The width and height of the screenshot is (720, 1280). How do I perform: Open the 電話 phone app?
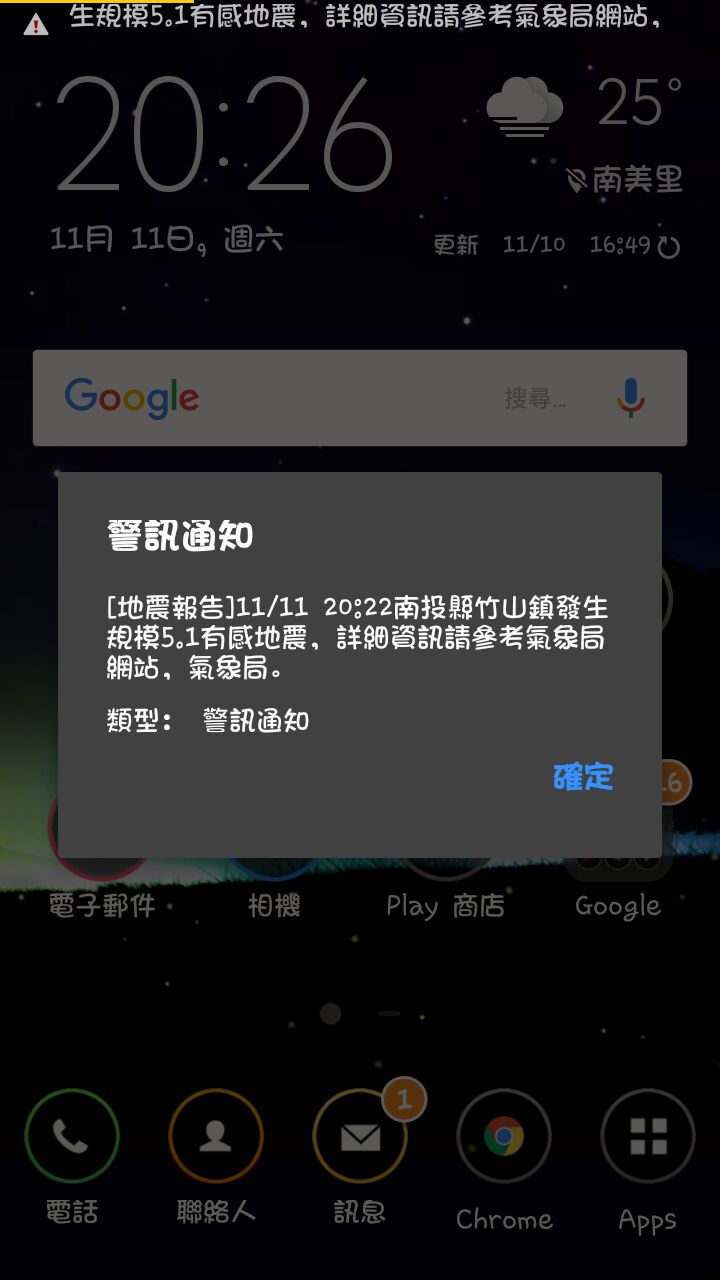point(72,1136)
